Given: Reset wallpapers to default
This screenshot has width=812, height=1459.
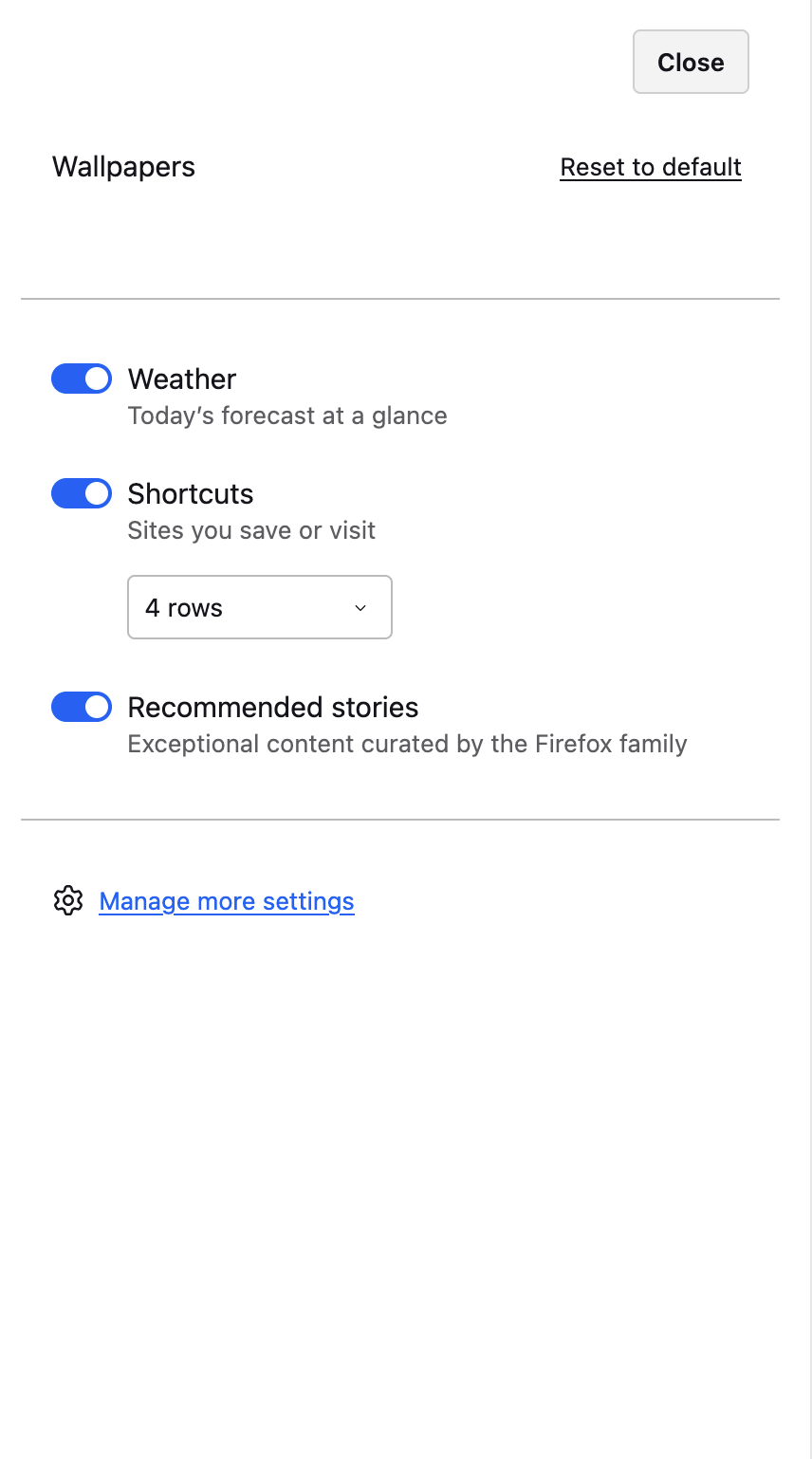Looking at the screenshot, I should pyautogui.click(x=651, y=167).
